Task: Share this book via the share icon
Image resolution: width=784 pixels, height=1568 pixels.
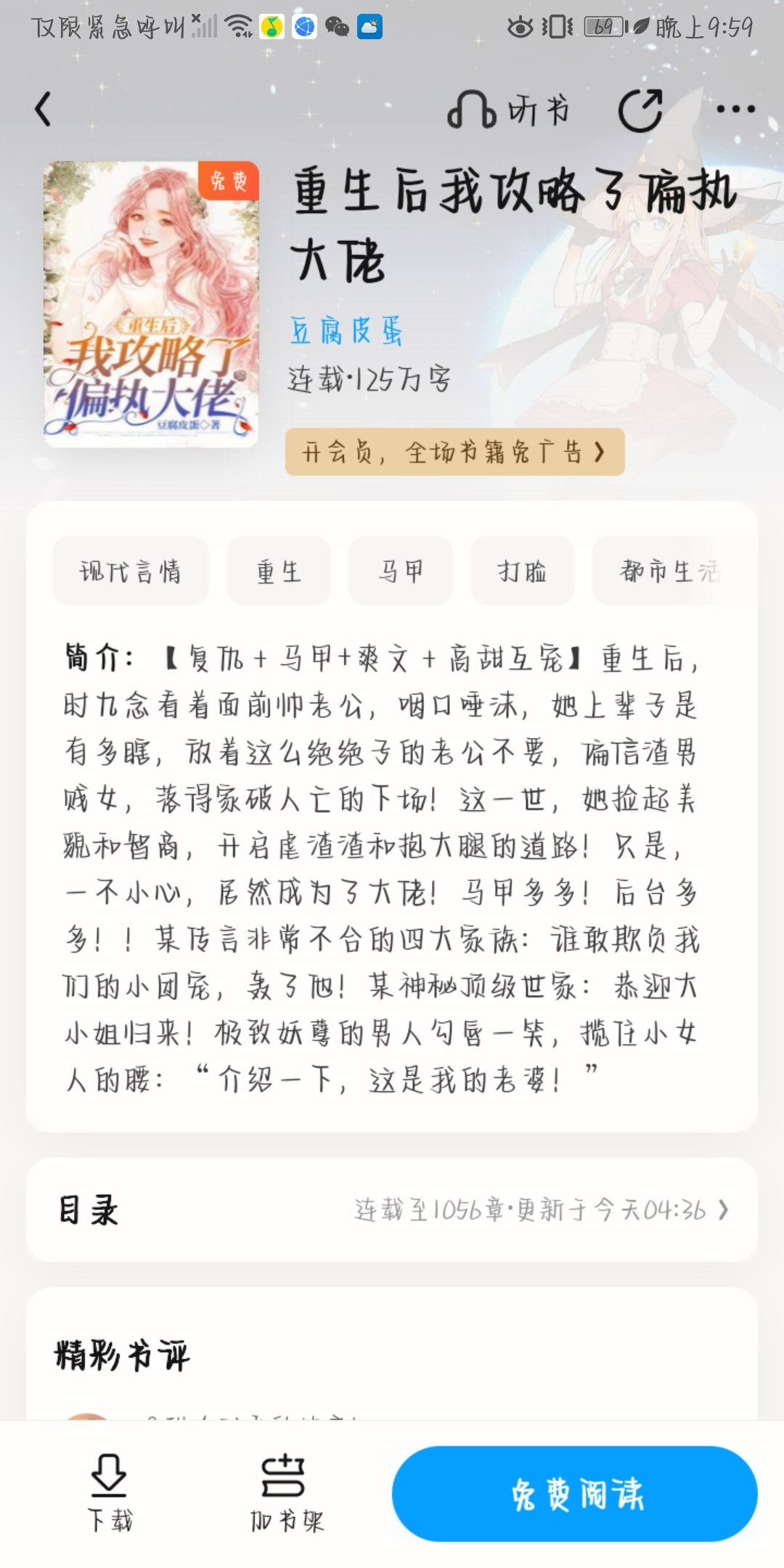Action: tap(640, 110)
